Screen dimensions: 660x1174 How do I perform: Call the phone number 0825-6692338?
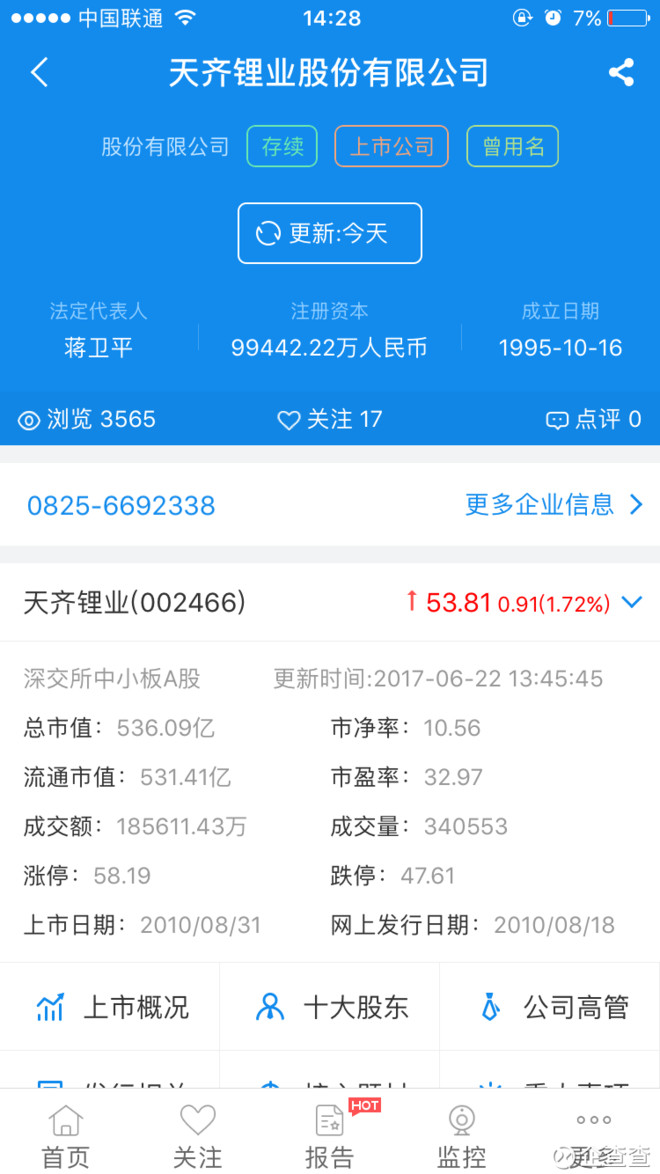tap(121, 505)
